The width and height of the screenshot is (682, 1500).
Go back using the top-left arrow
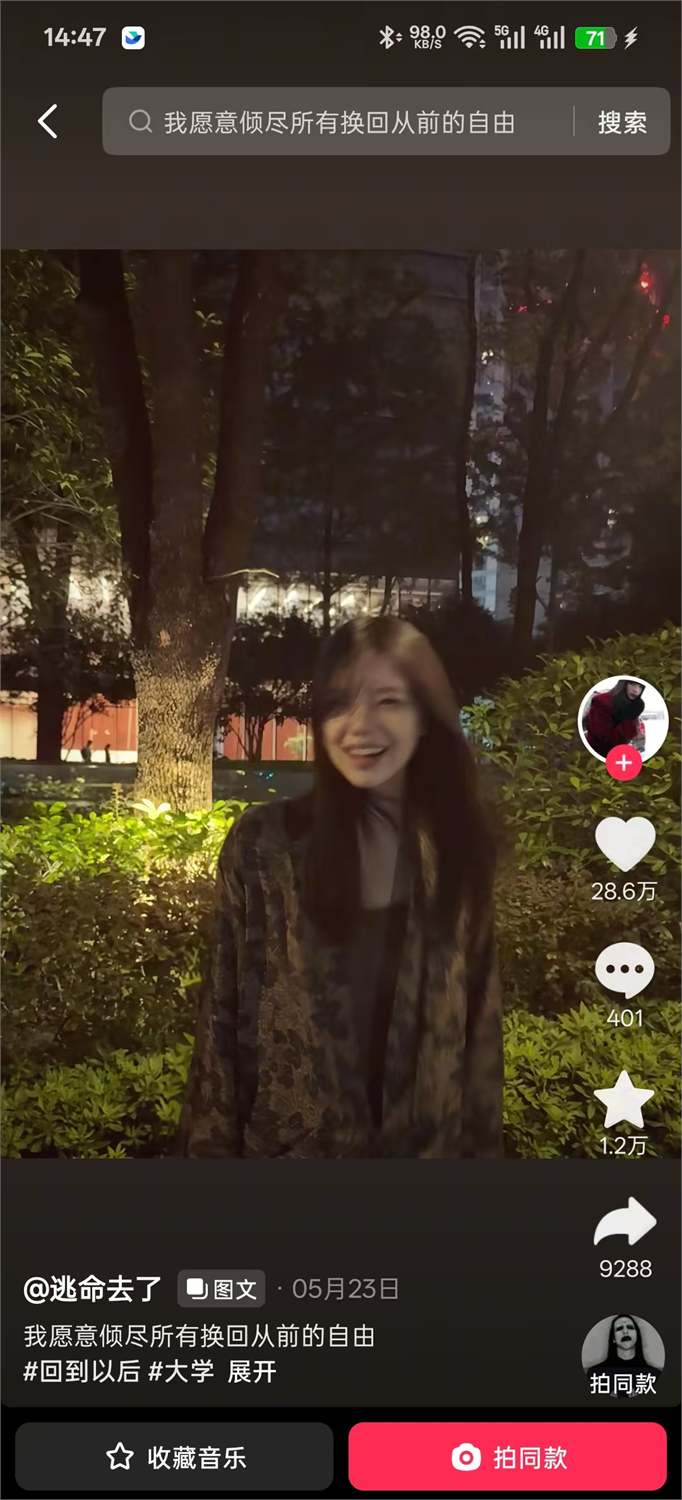coord(47,121)
